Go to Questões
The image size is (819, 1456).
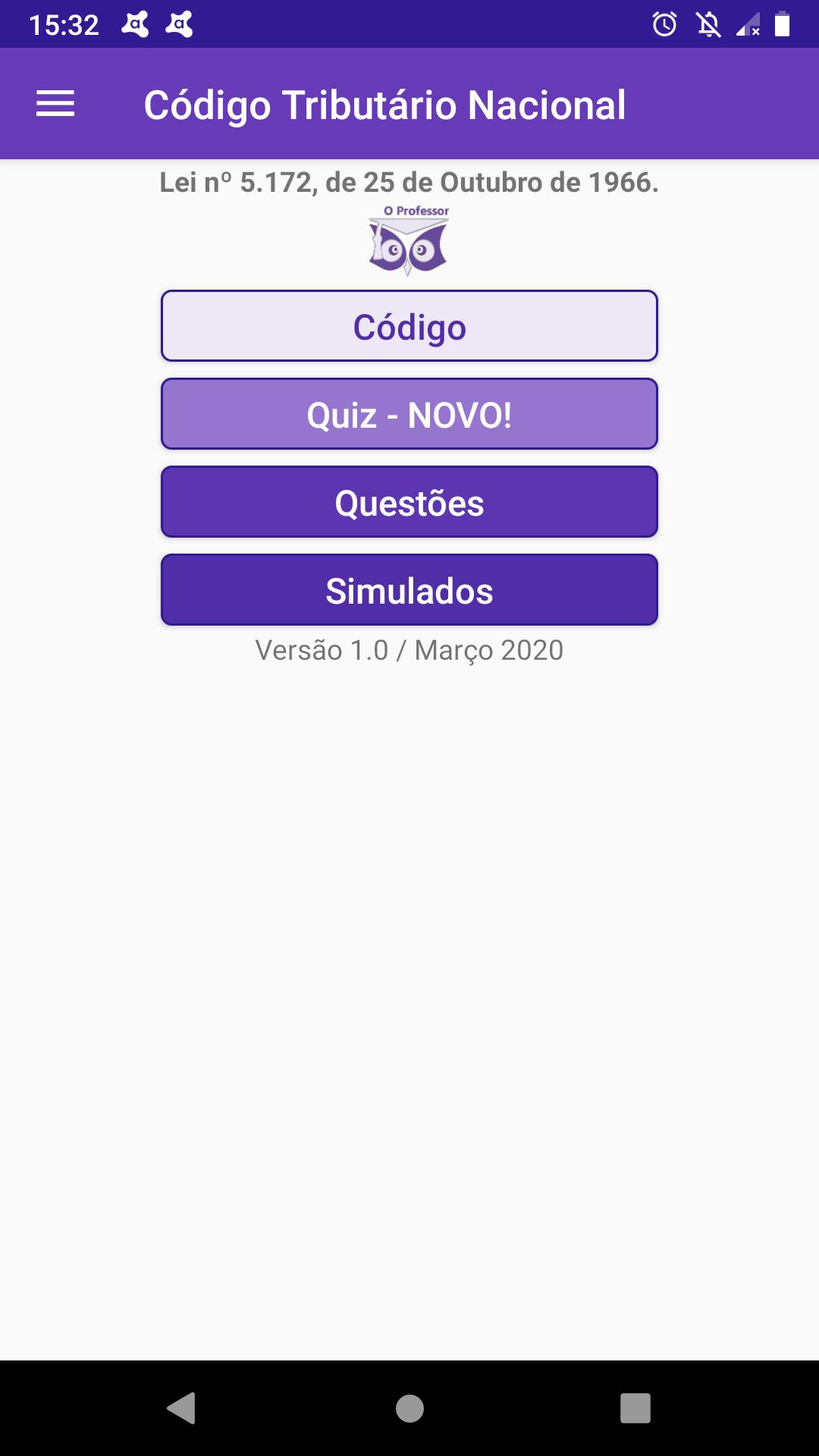coord(409,502)
